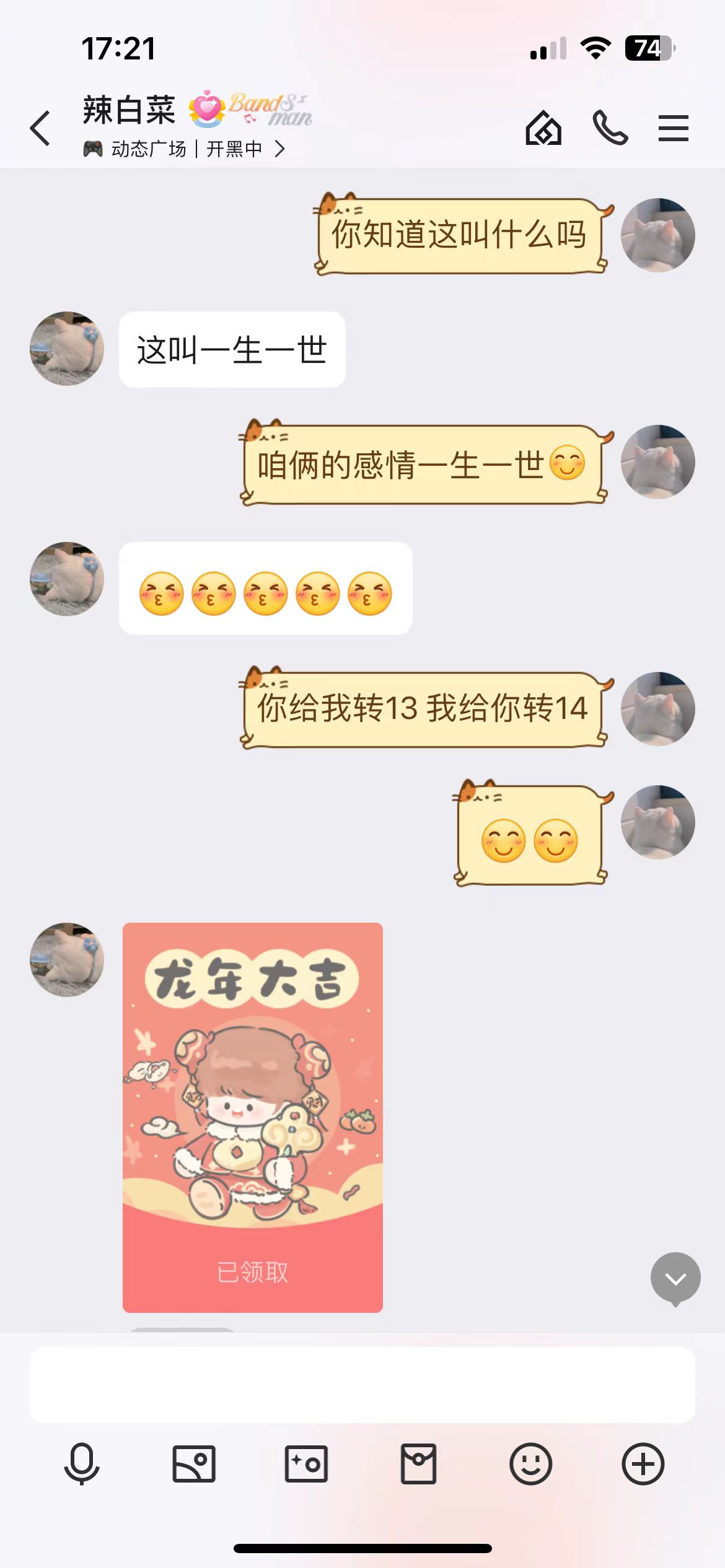
Task: Open 动态广场 | 开黑中 status link
Action: tap(185, 149)
